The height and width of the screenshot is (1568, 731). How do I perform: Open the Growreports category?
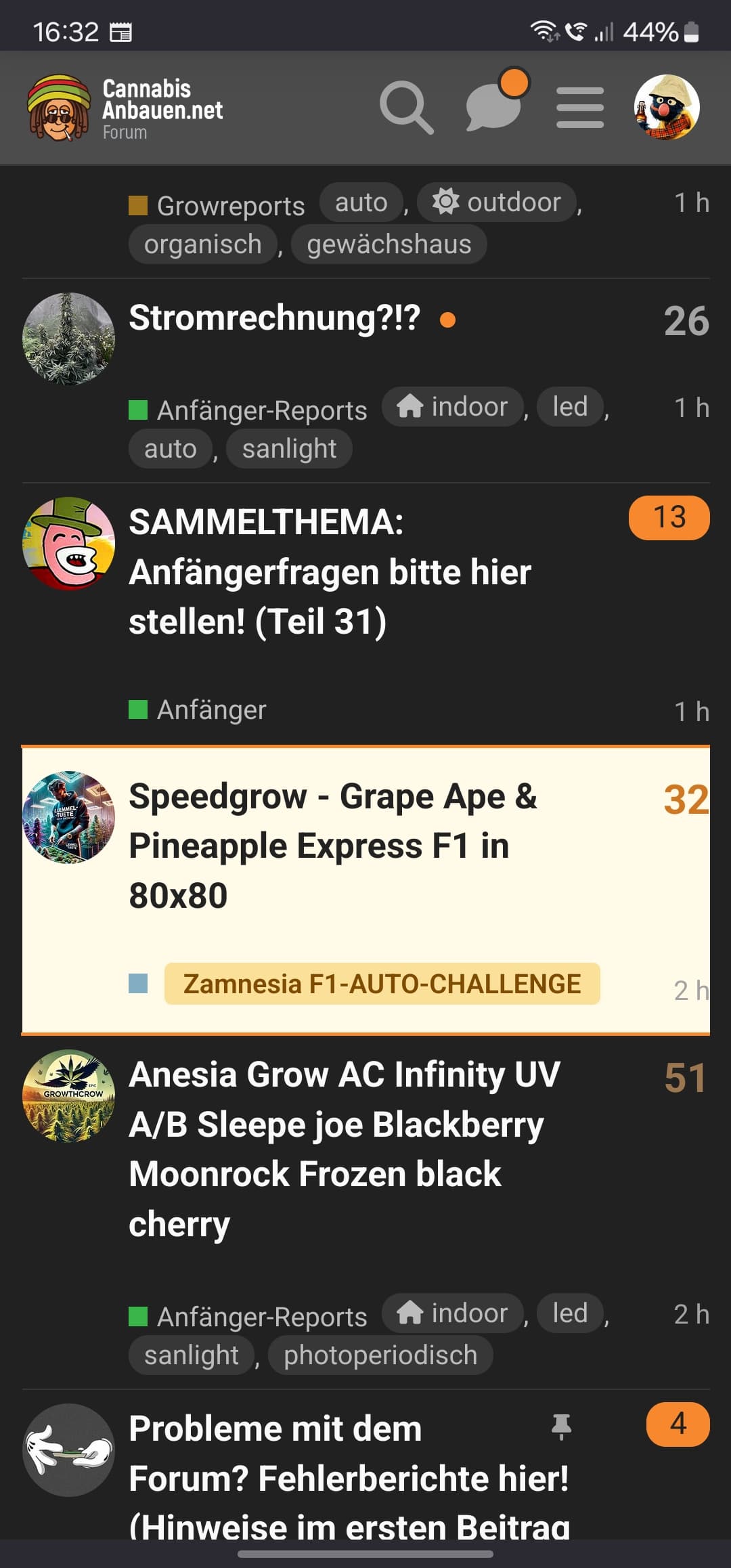(x=230, y=206)
